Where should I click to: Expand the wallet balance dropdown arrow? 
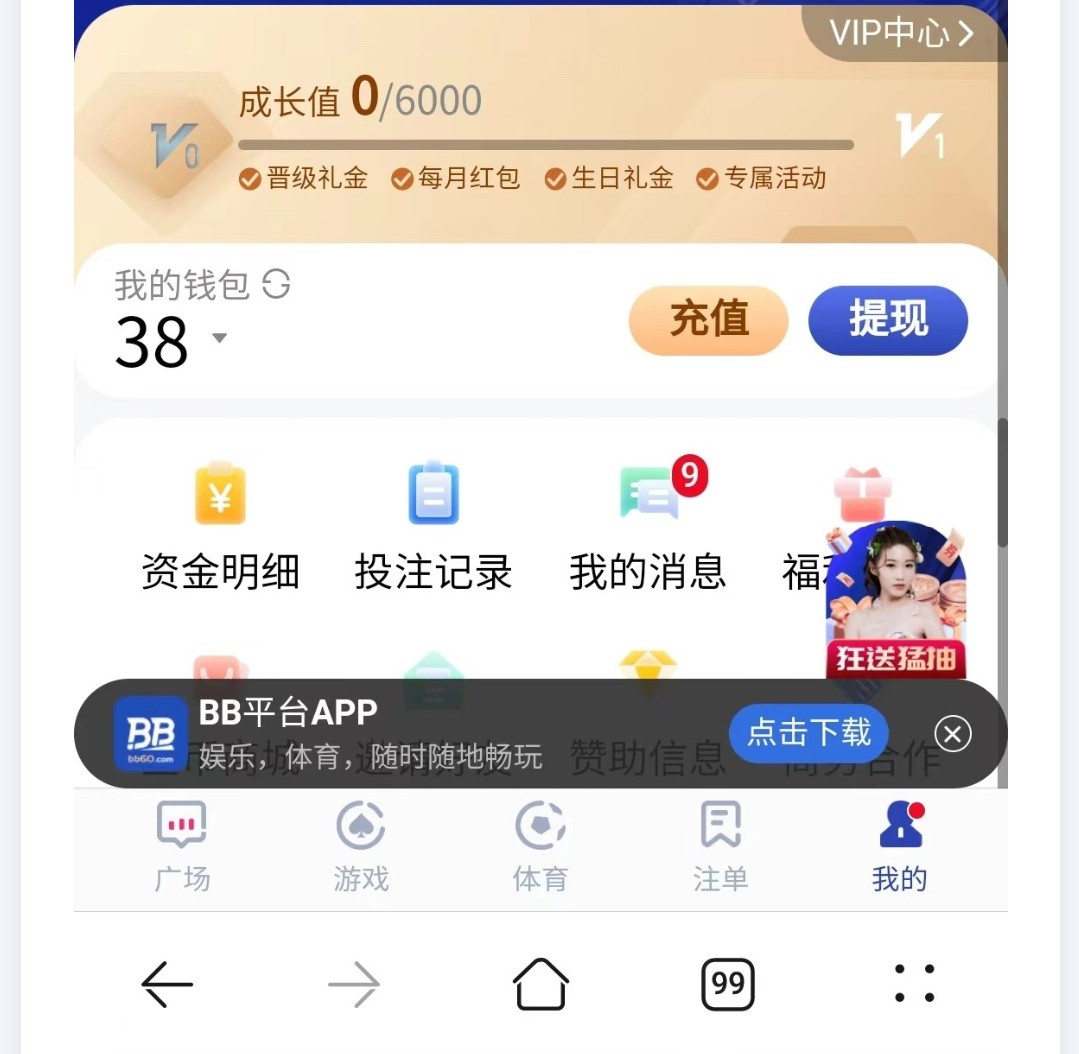click(219, 337)
